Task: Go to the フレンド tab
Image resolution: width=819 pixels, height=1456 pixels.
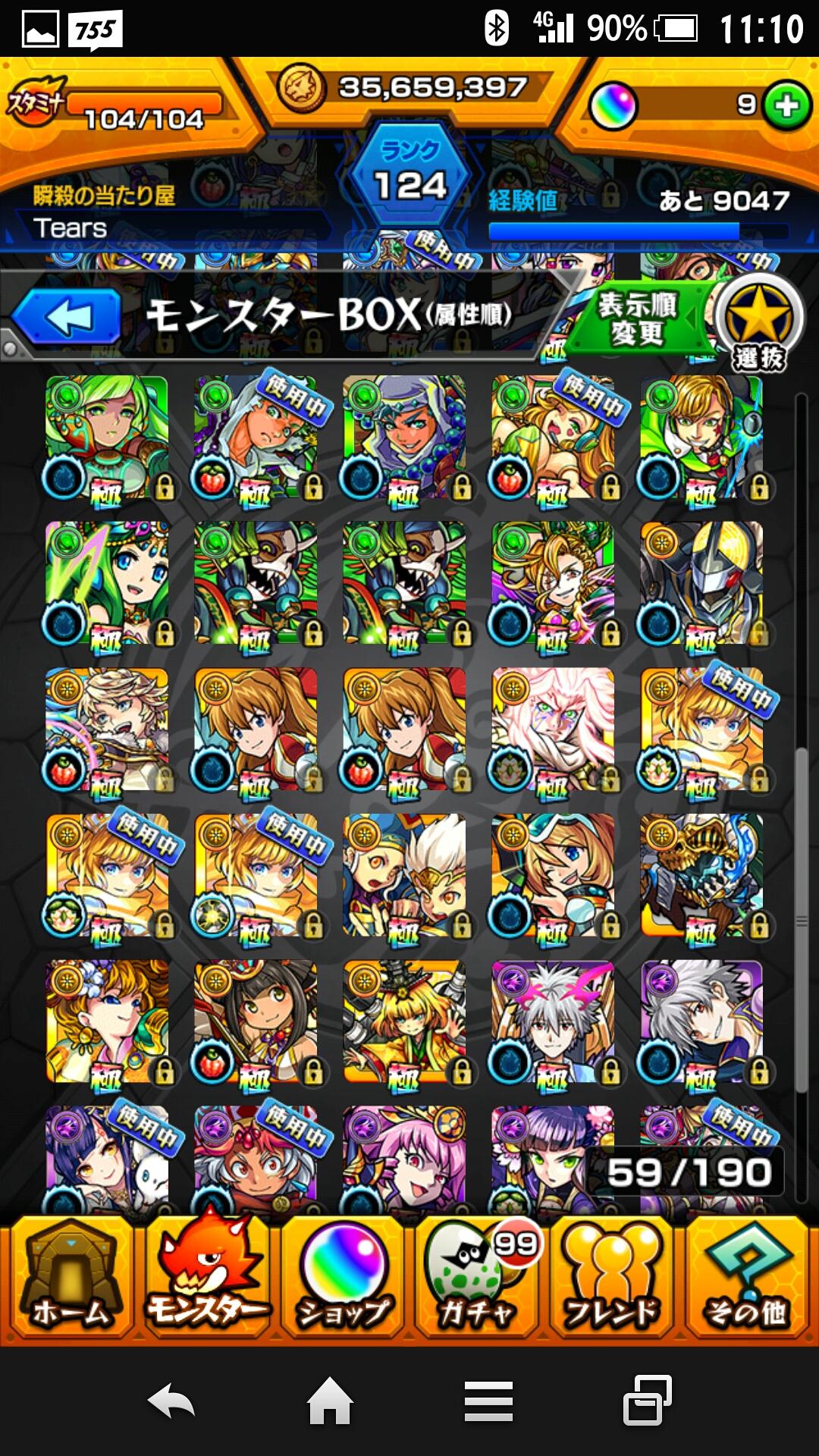Action: tap(611, 1276)
